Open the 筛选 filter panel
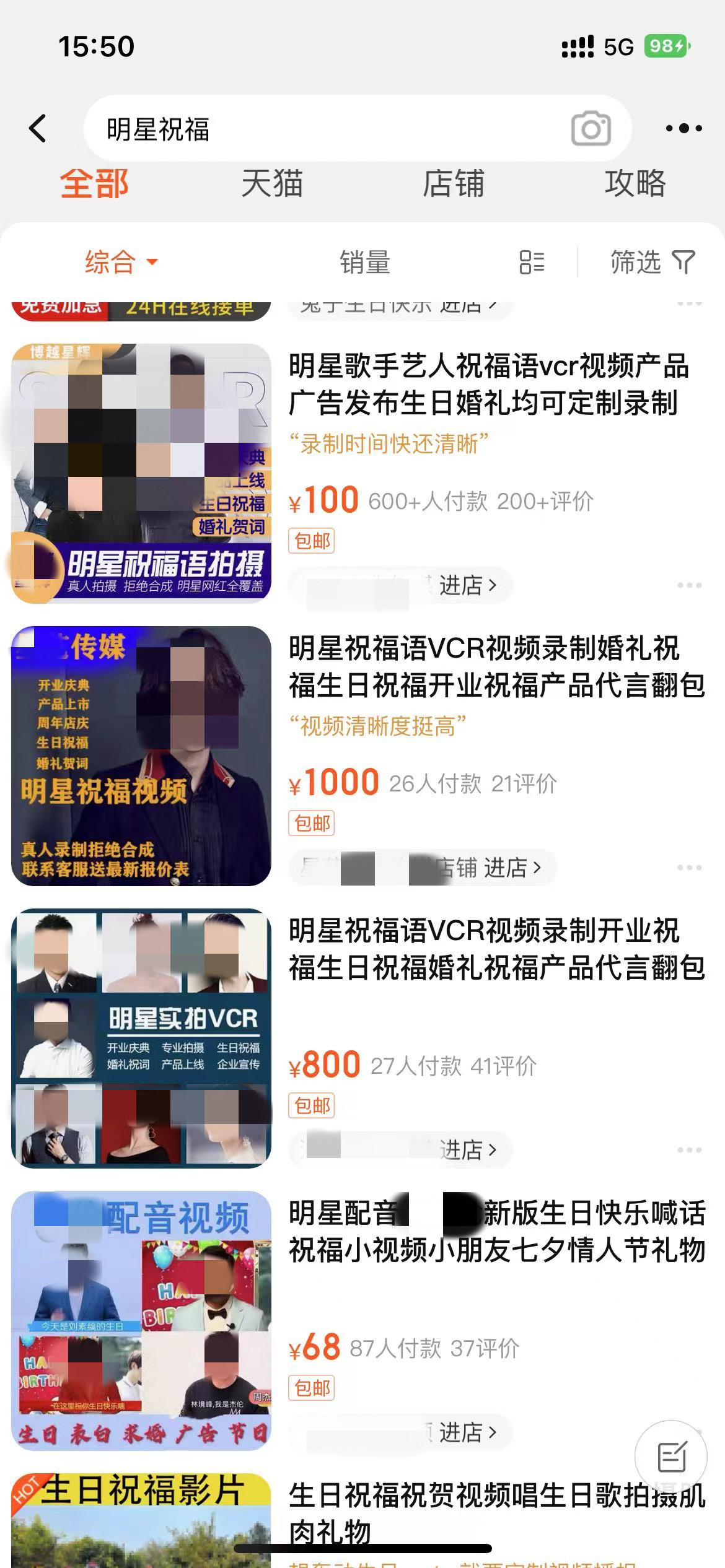Viewport: 725px width, 1568px height. 652,262
